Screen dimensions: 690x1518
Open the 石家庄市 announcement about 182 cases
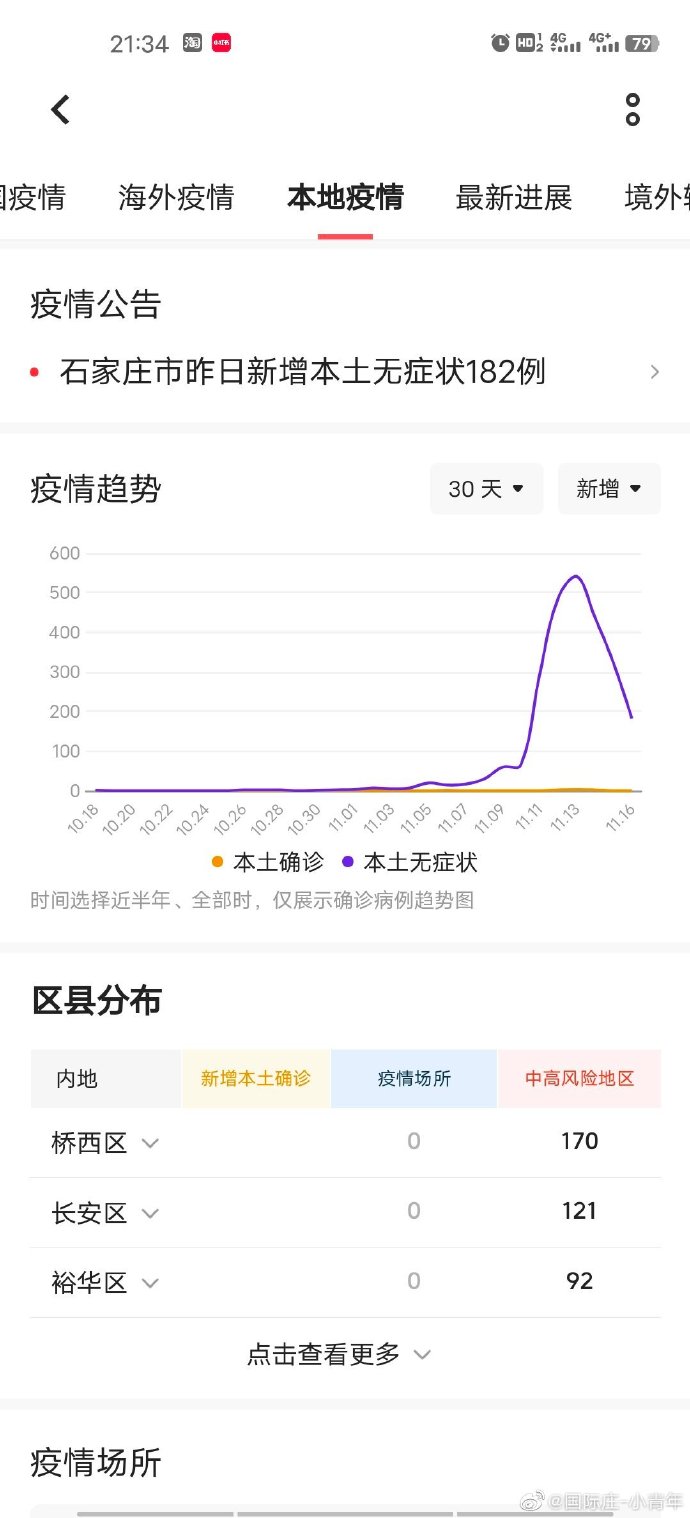(344, 372)
